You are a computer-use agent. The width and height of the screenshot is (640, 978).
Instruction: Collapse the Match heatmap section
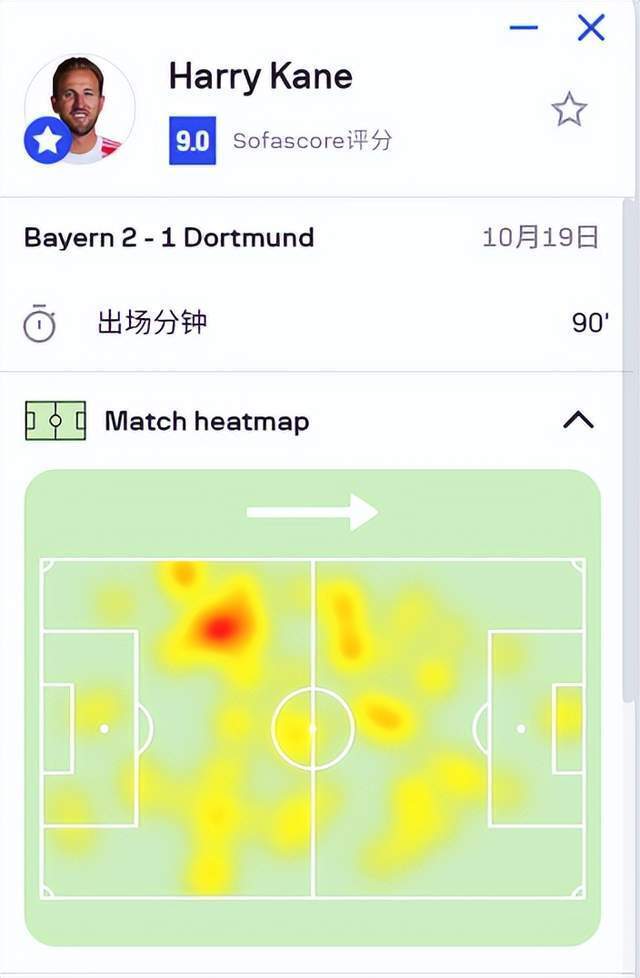point(578,420)
